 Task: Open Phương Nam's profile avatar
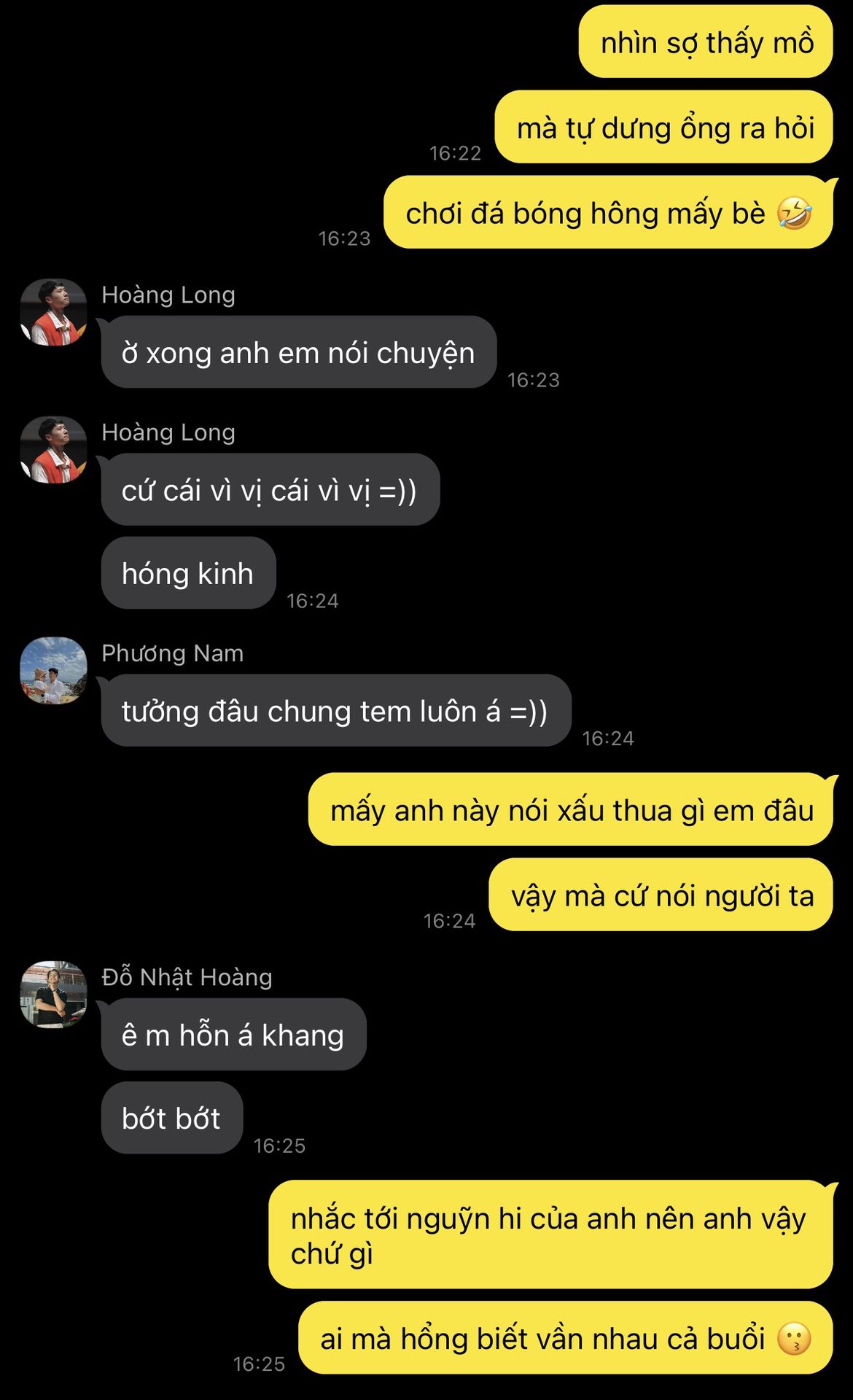tap(53, 671)
